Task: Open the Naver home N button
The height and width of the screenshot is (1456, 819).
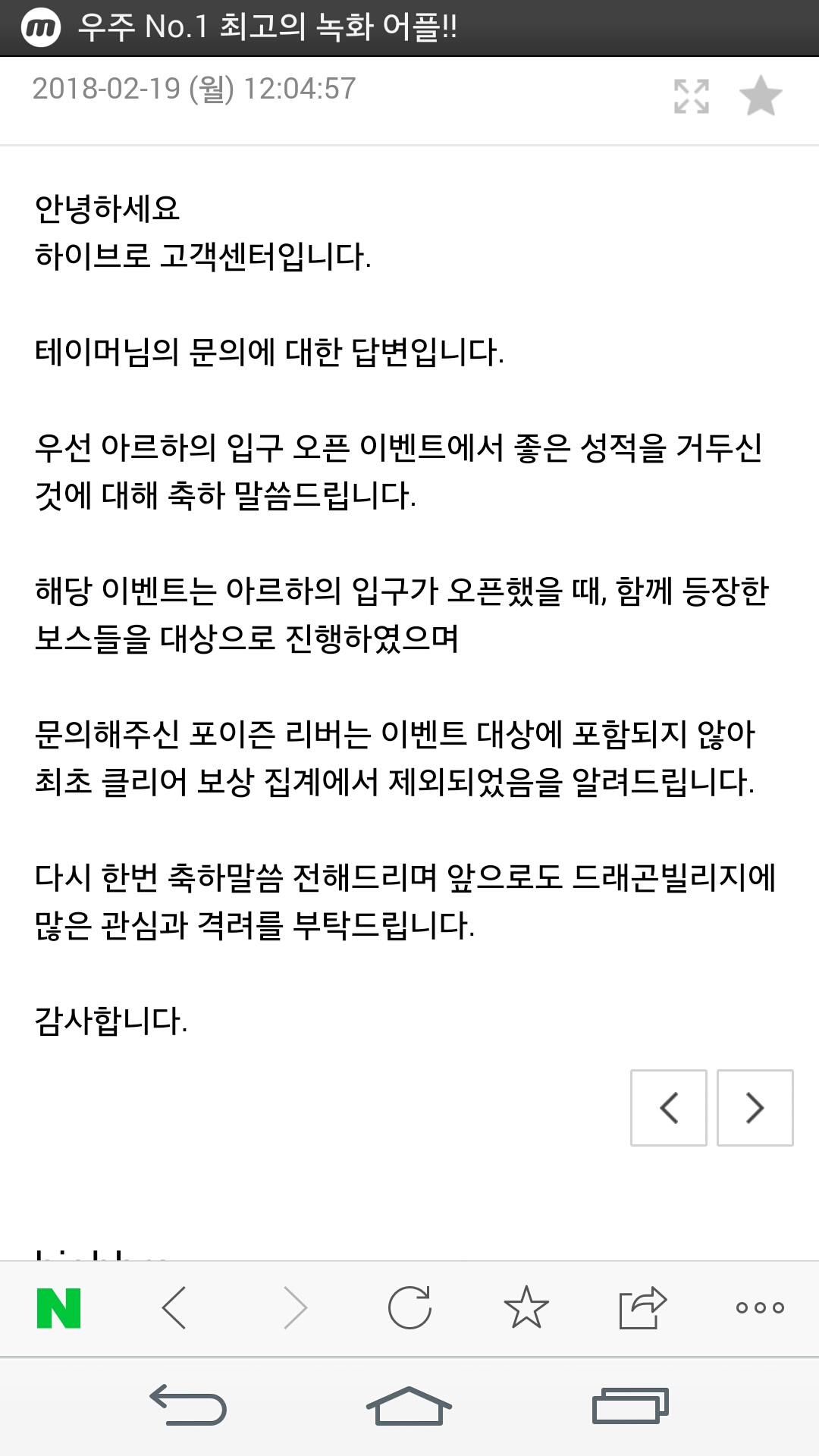Action: [x=59, y=1308]
